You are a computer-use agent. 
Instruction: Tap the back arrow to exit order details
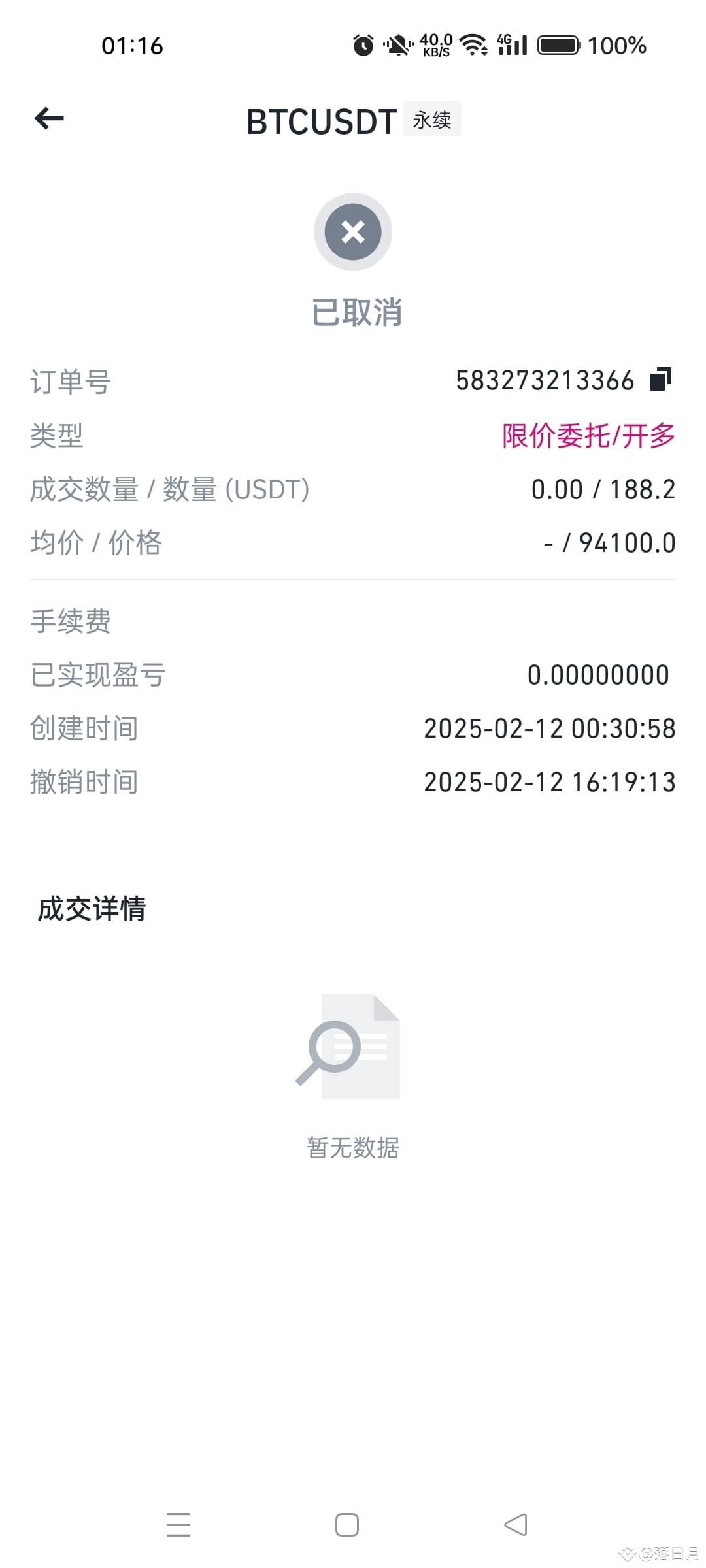coord(48,118)
